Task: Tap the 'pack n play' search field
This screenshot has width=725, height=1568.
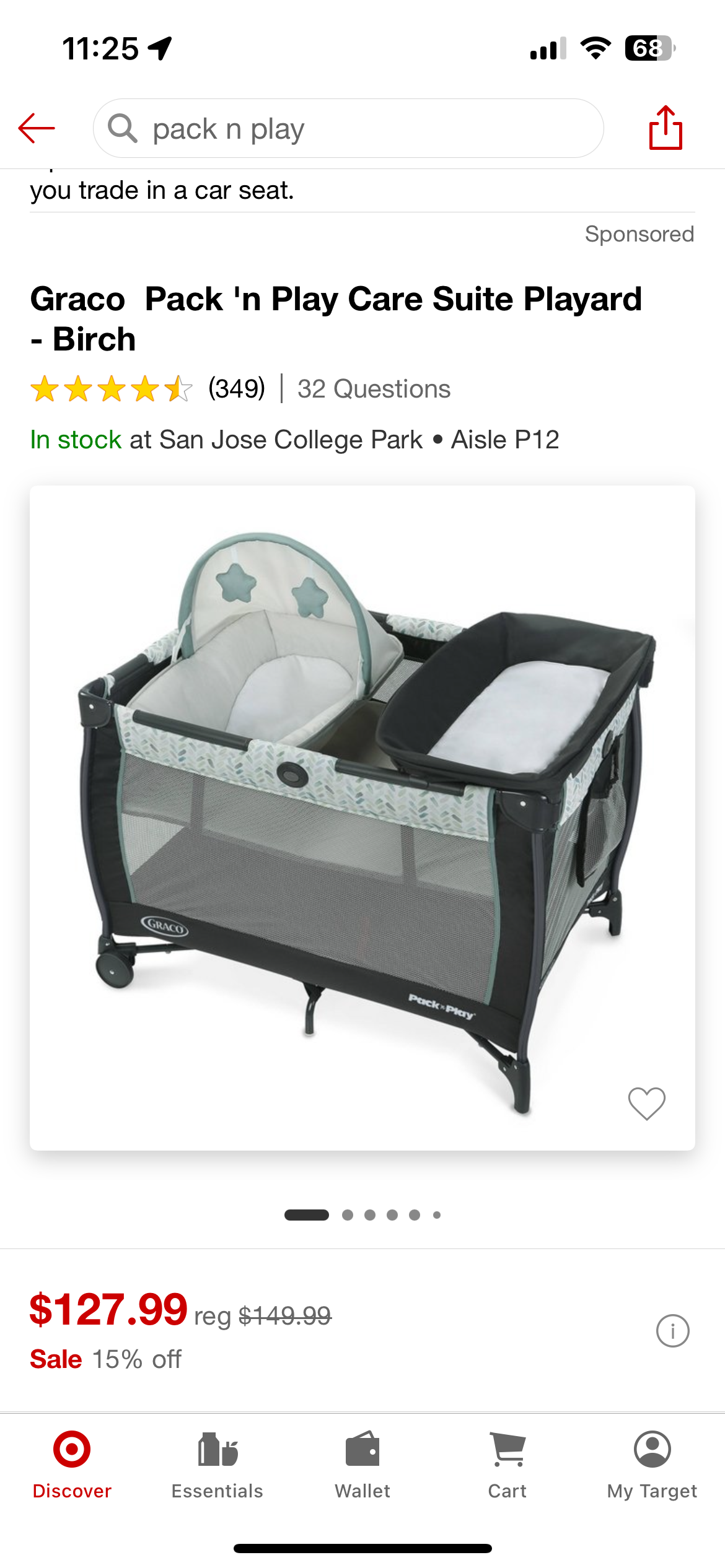Action: 348,129
